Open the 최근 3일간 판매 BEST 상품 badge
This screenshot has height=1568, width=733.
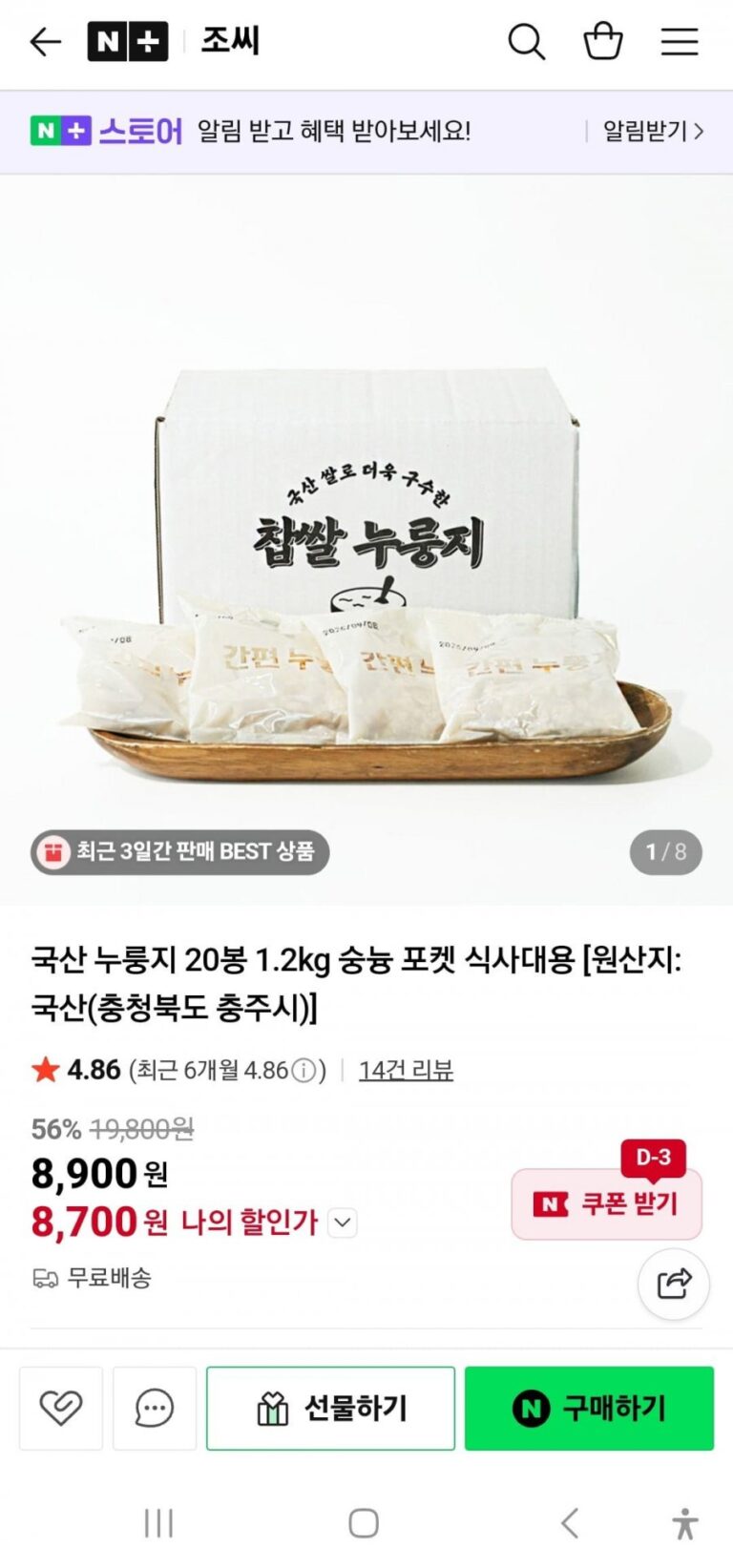(180, 851)
